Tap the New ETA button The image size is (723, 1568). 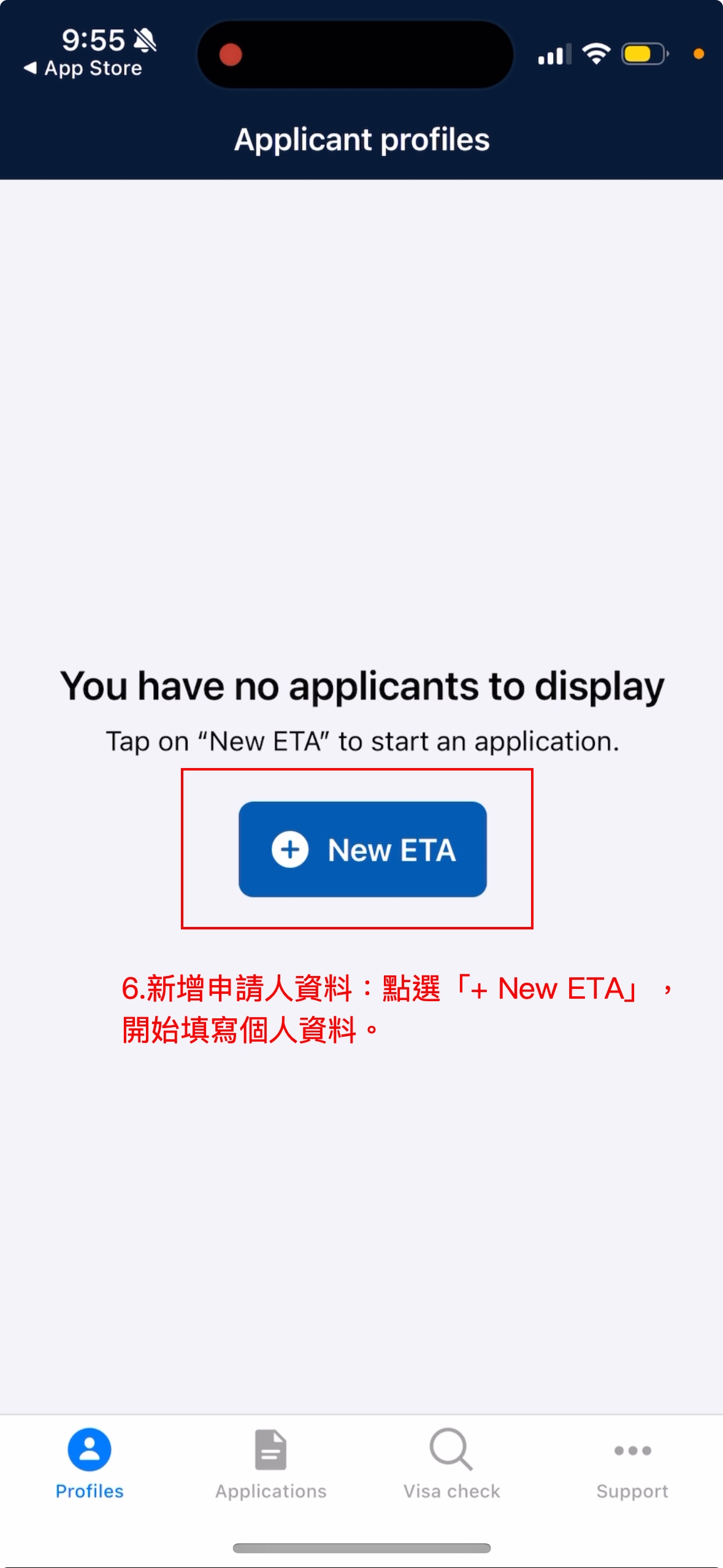click(362, 849)
